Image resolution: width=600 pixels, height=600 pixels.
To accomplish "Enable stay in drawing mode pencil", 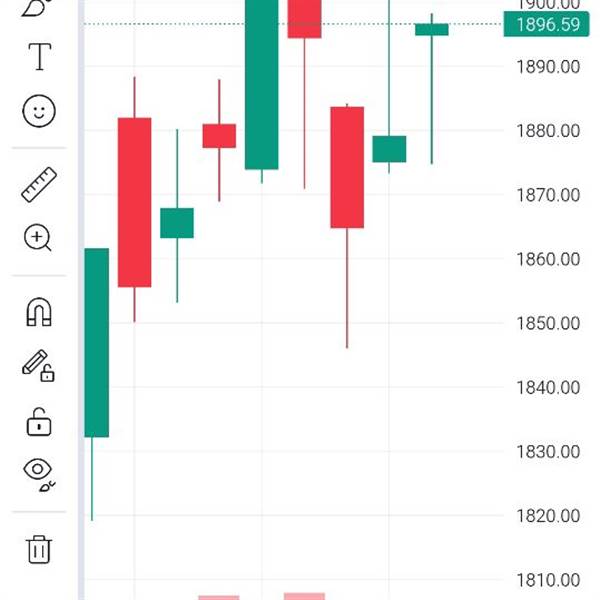I will tap(38, 366).
